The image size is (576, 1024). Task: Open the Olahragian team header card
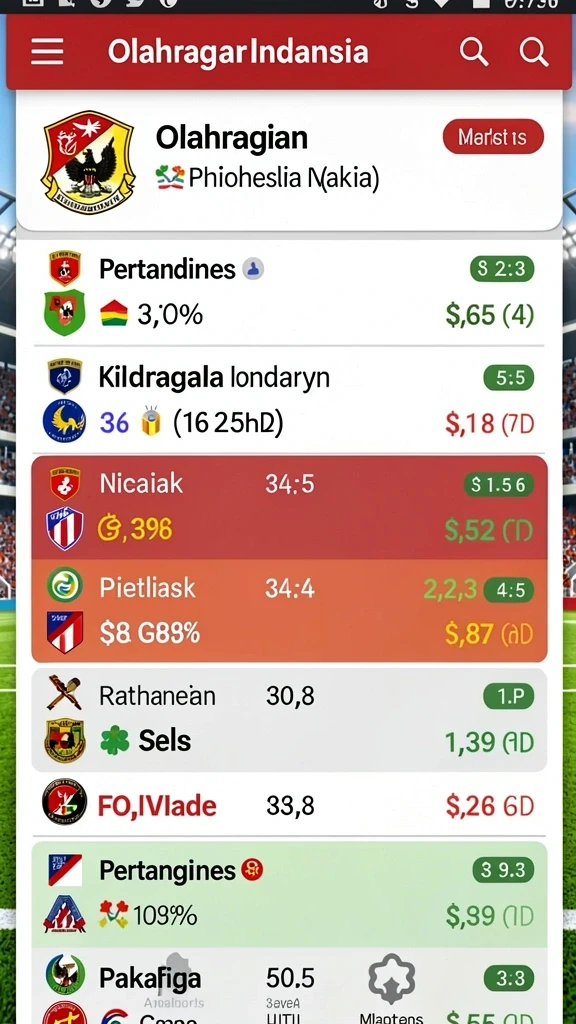(289, 161)
